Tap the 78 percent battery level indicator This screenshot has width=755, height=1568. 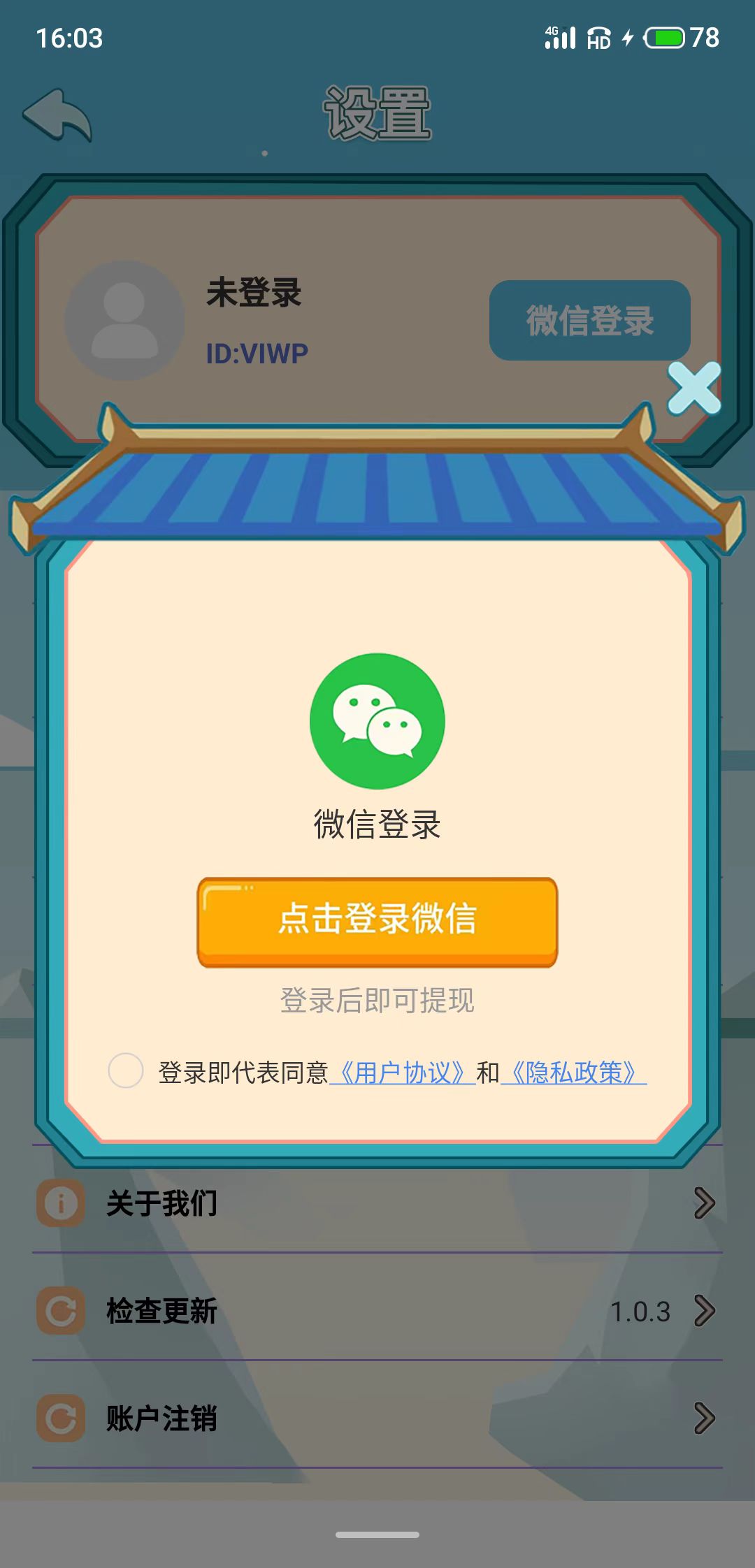pyautogui.click(x=705, y=40)
